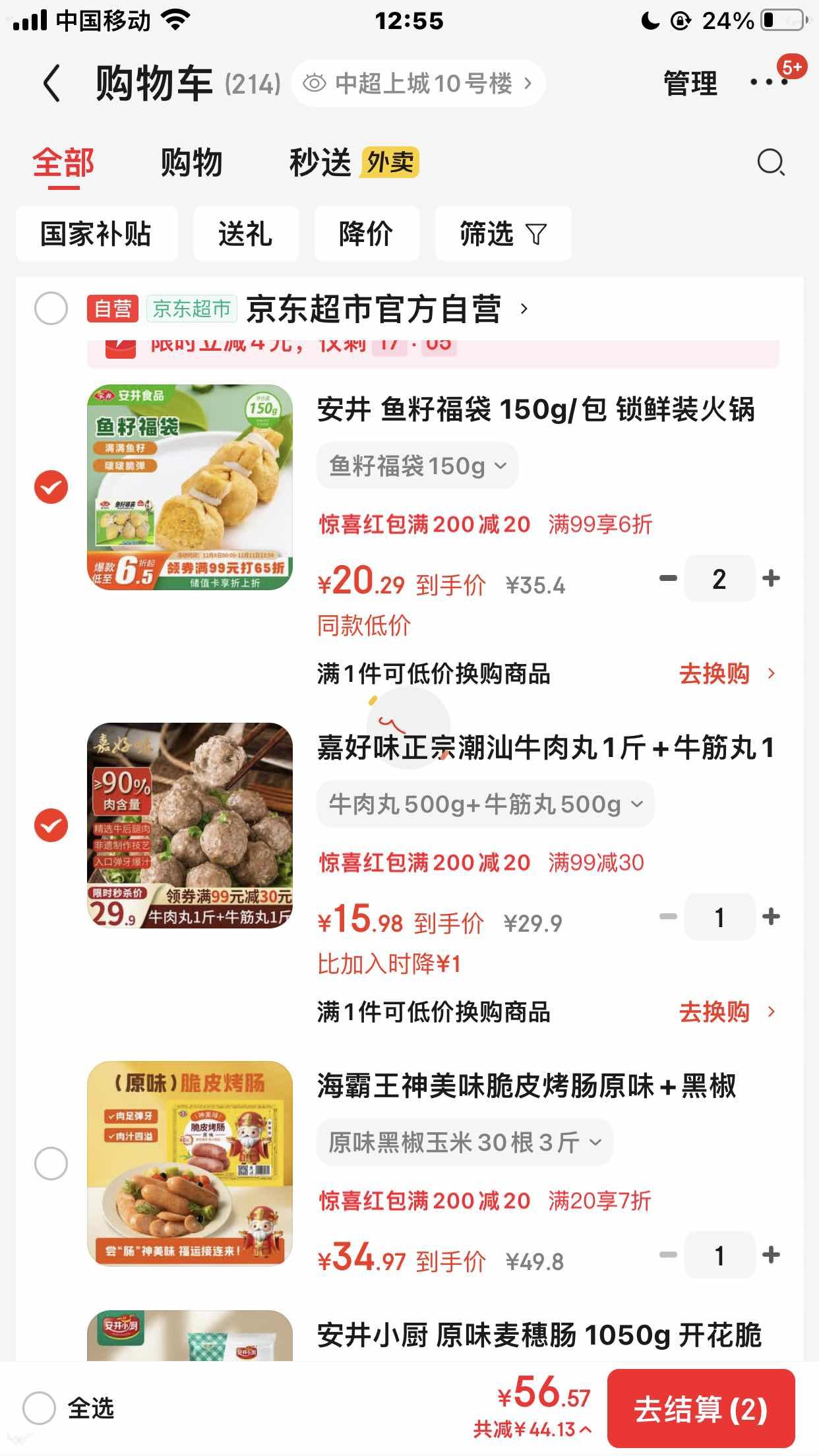This screenshot has height=1456, width=819.
Task: Go back from the shopping cart
Action: tap(51, 84)
